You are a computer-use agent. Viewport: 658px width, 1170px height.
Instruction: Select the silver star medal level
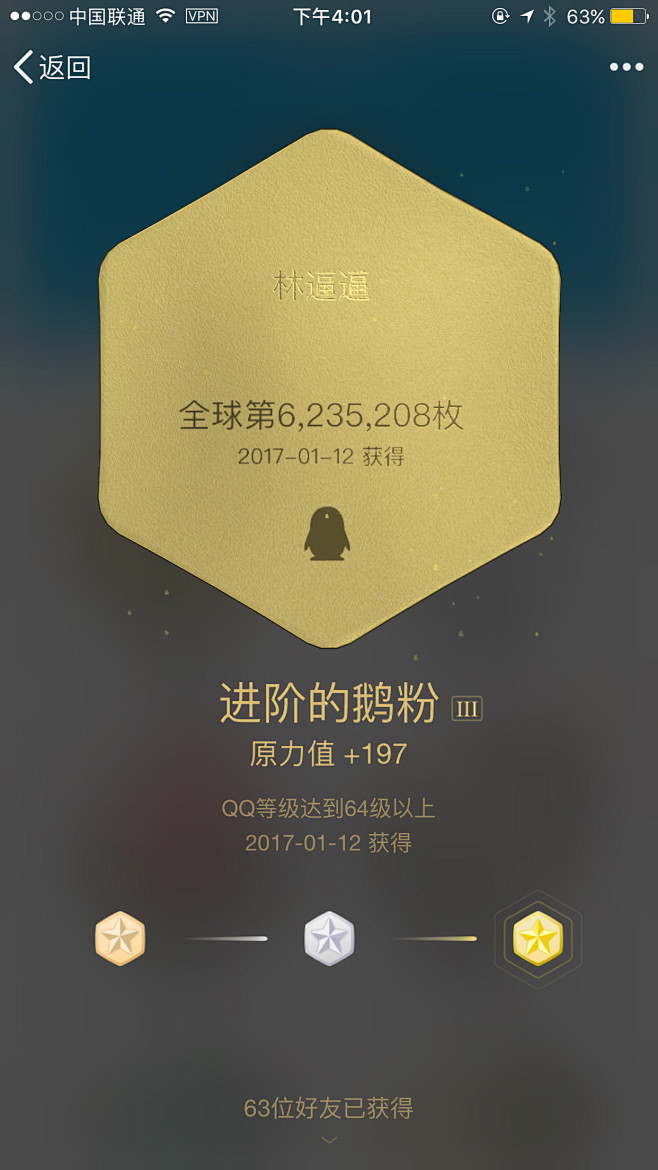[x=329, y=939]
